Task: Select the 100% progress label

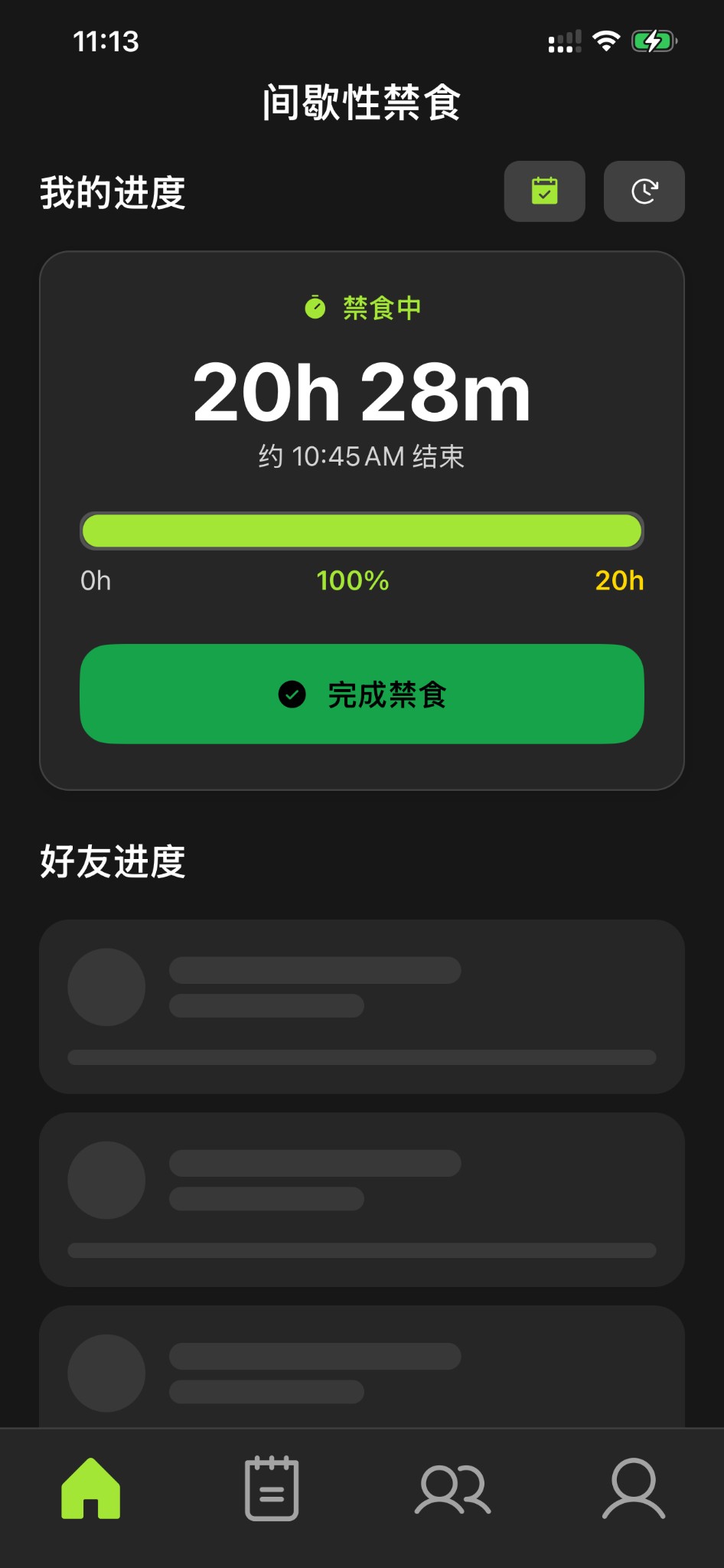Action: tap(353, 580)
